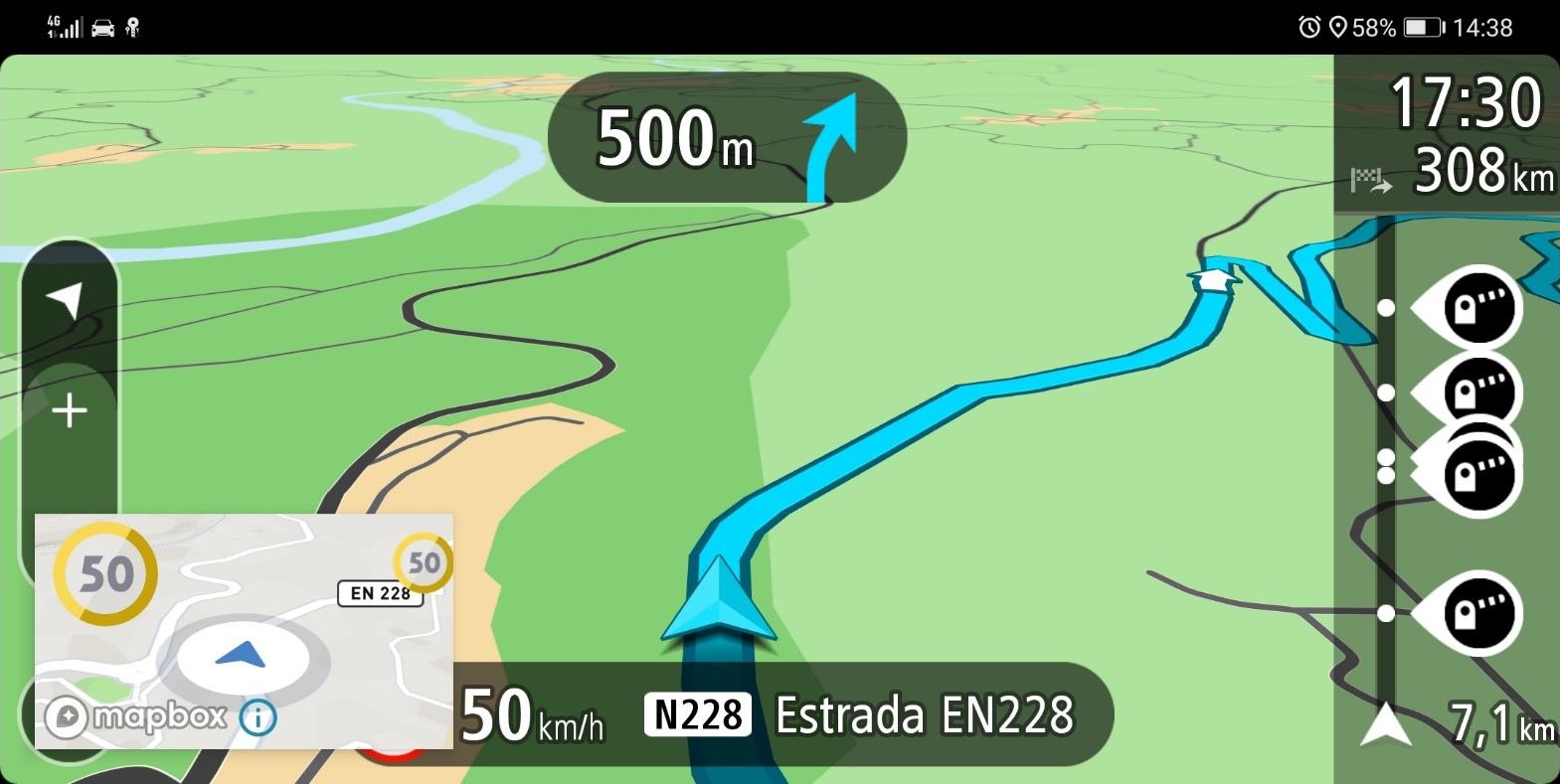This screenshot has width=1560, height=784.
Task: Tap the compass orientation arrow button
Action: tap(68, 302)
